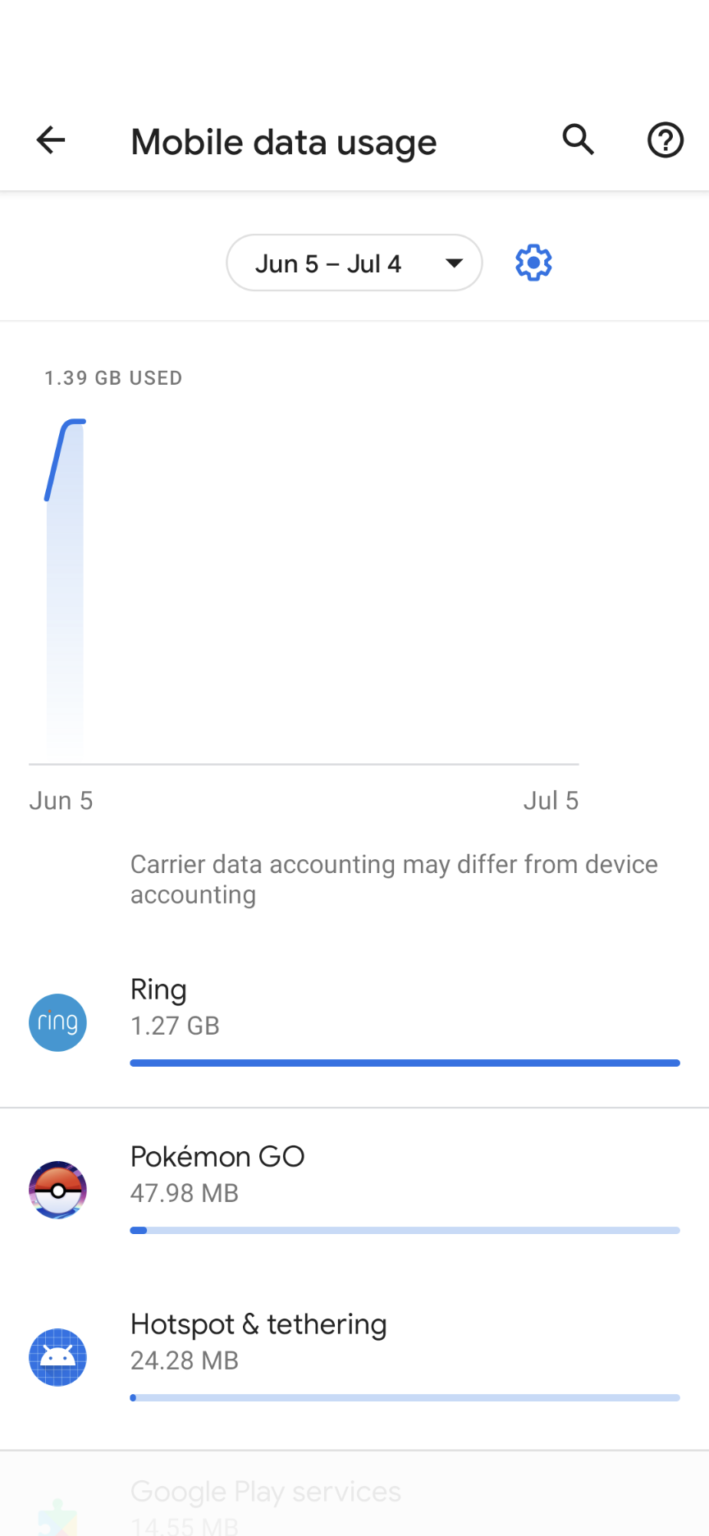The height and width of the screenshot is (1536, 709).
Task: Open Hotspot & tethering usage details
Action: click(354, 1359)
